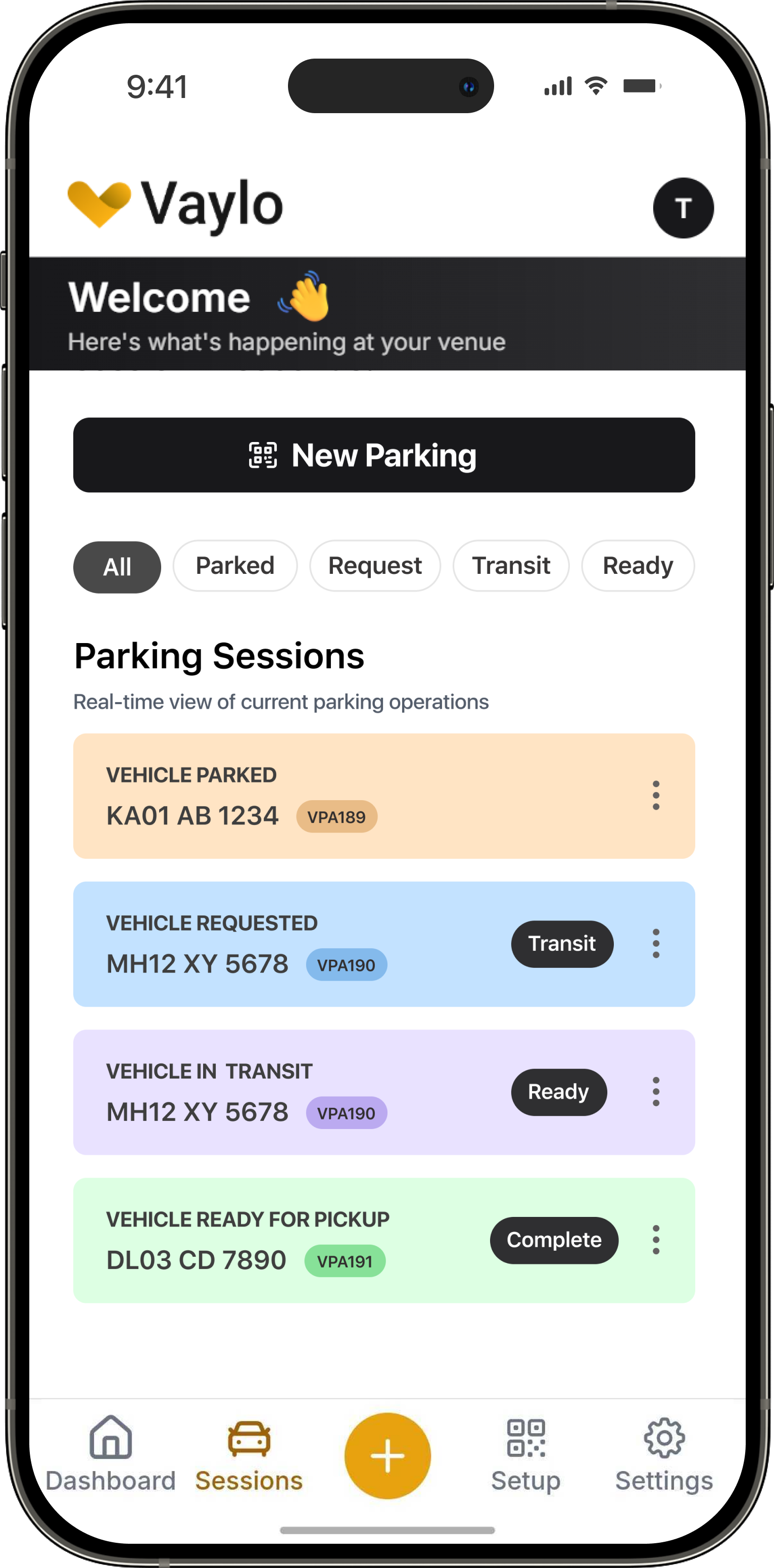This screenshot has width=774, height=1568.
Task: Show only Transit sessions
Action: [x=511, y=565]
